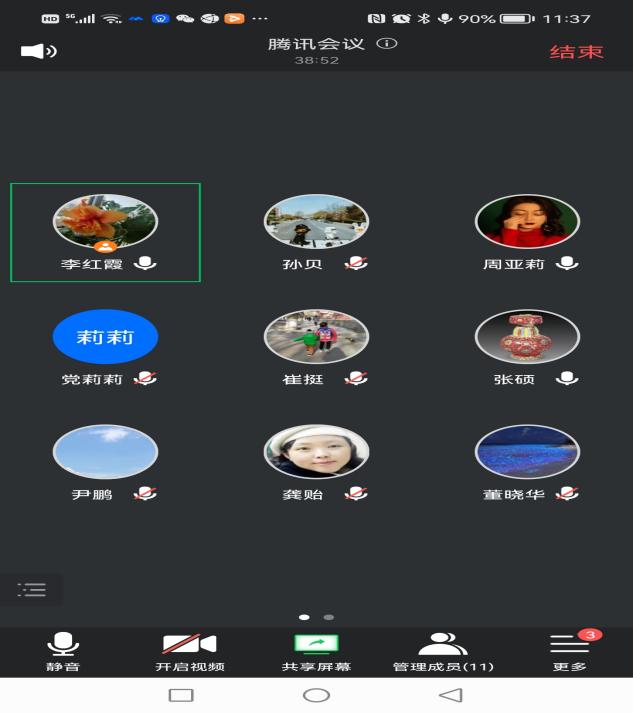Tap 结束 to end the meeting
Viewport: 633px width, 713px height.
pos(576,52)
